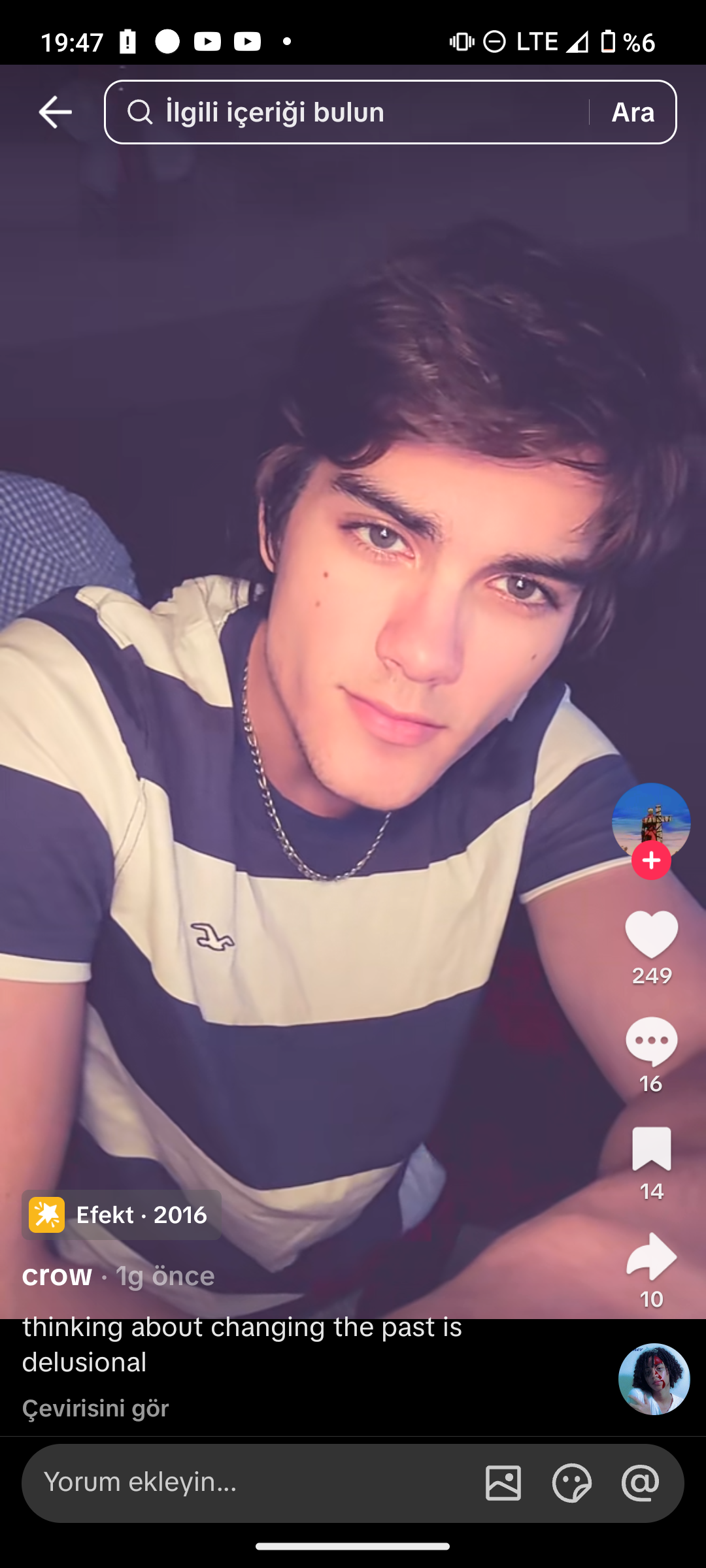Open the Efekt 2016 effect chip
Viewport: 706px width, 1568px height.
122,1215
